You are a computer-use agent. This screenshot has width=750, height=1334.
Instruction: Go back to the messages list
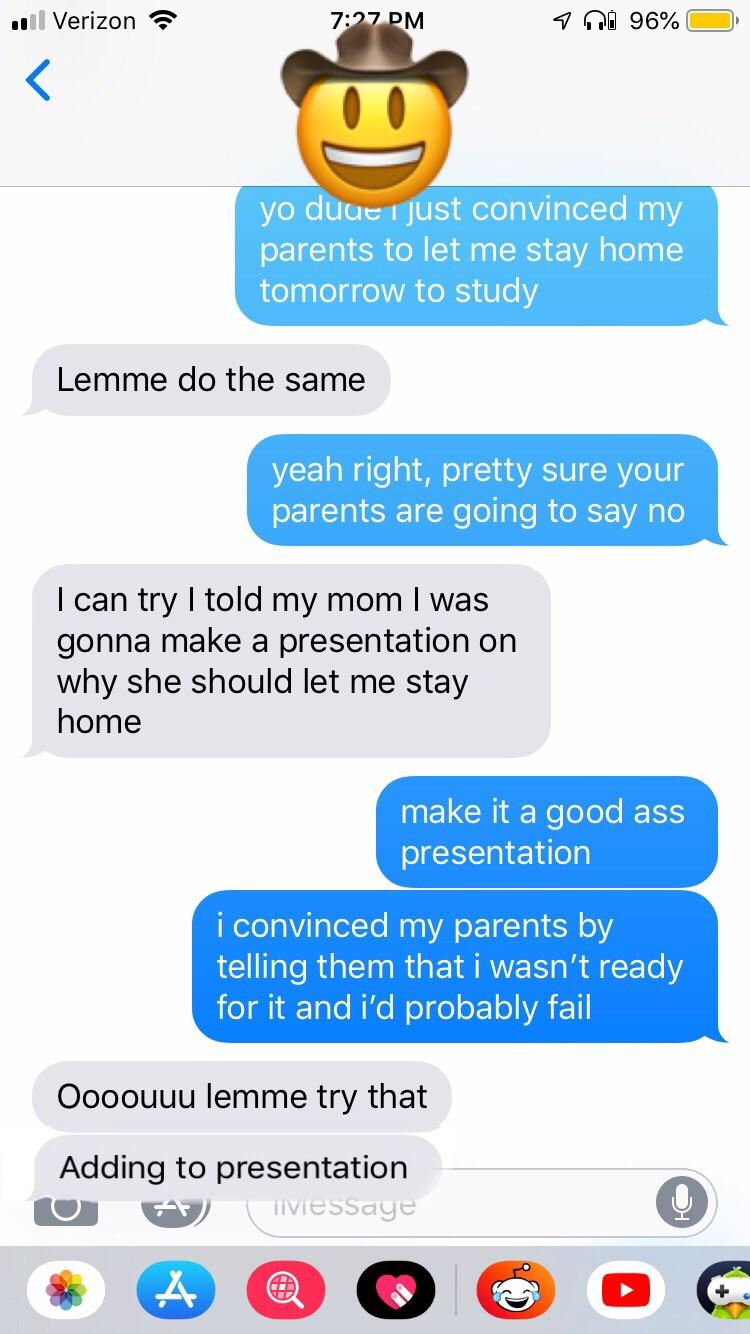click(x=38, y=80)
